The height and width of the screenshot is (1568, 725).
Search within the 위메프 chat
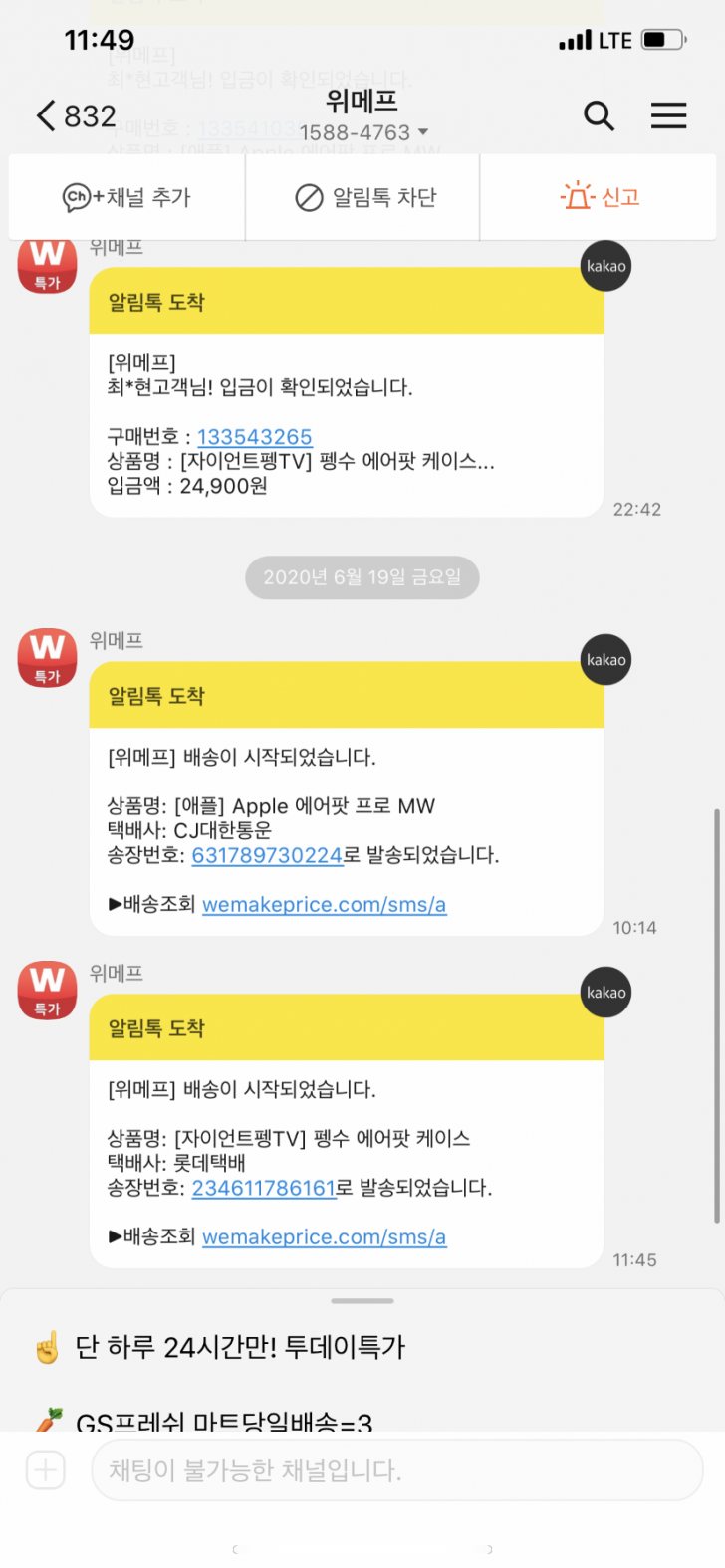click(x=599, y=116)
